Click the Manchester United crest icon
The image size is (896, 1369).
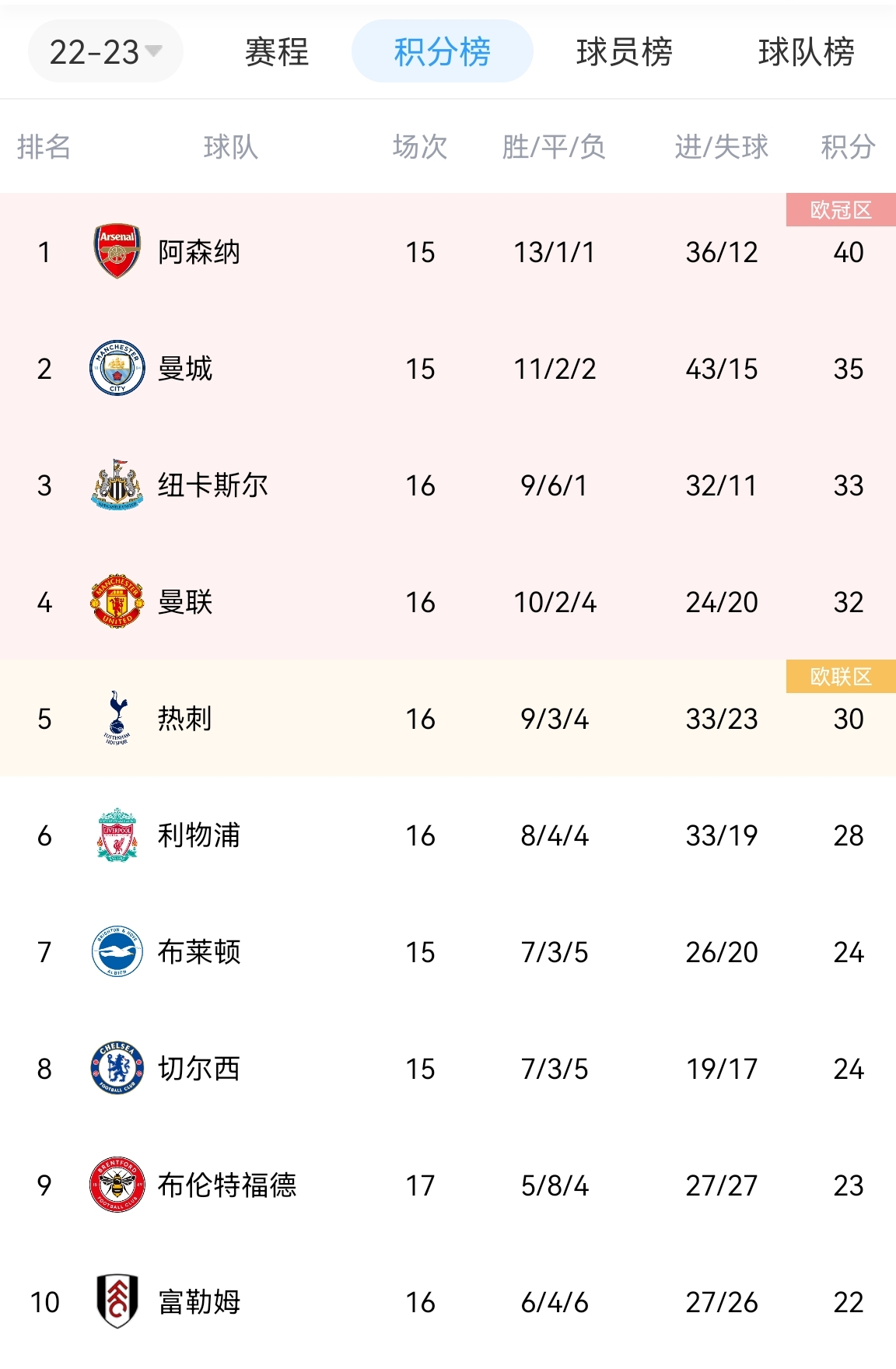coord(115,601)
